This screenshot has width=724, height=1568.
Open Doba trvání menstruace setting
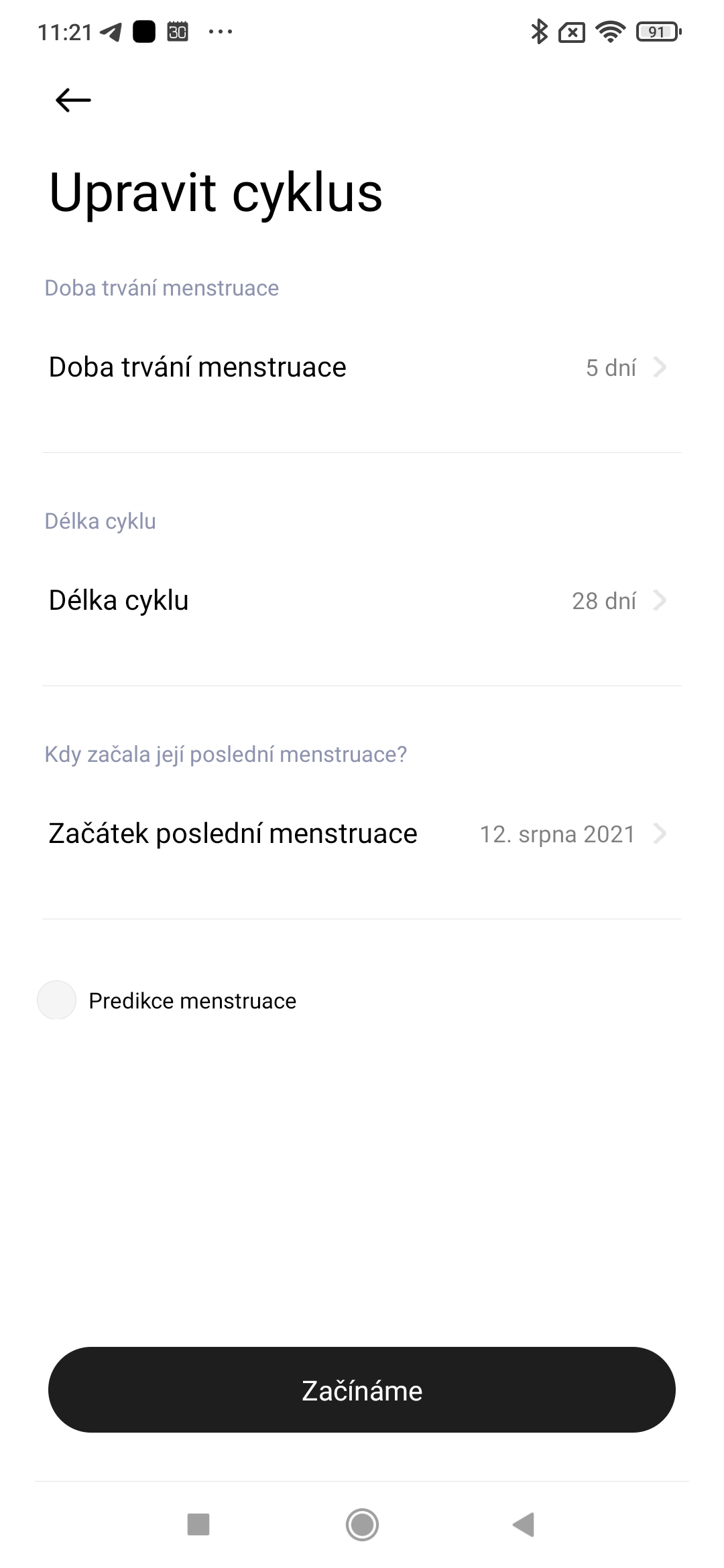[x=362, y=367]
